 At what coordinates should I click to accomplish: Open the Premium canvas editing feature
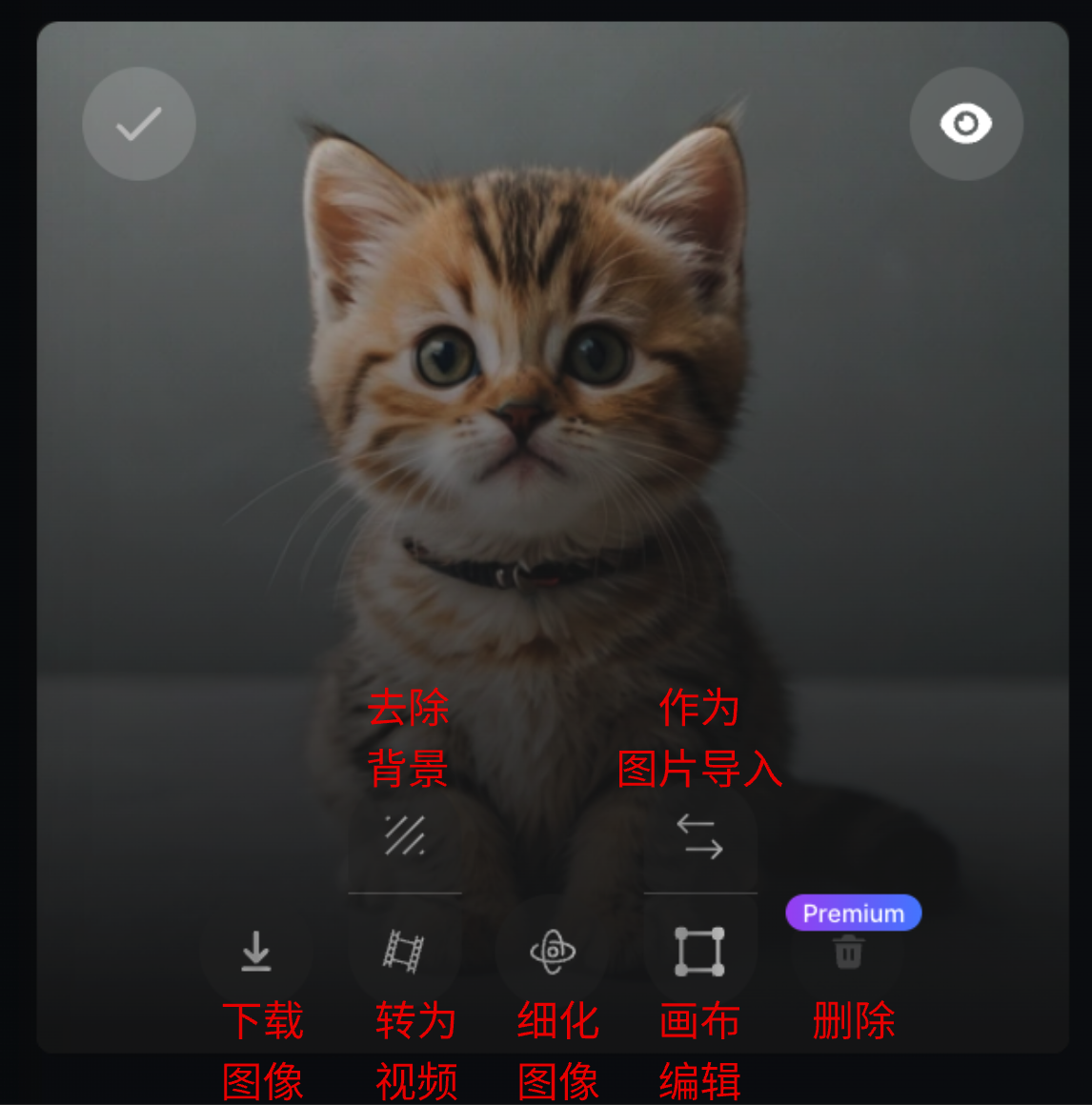point(701,951)
